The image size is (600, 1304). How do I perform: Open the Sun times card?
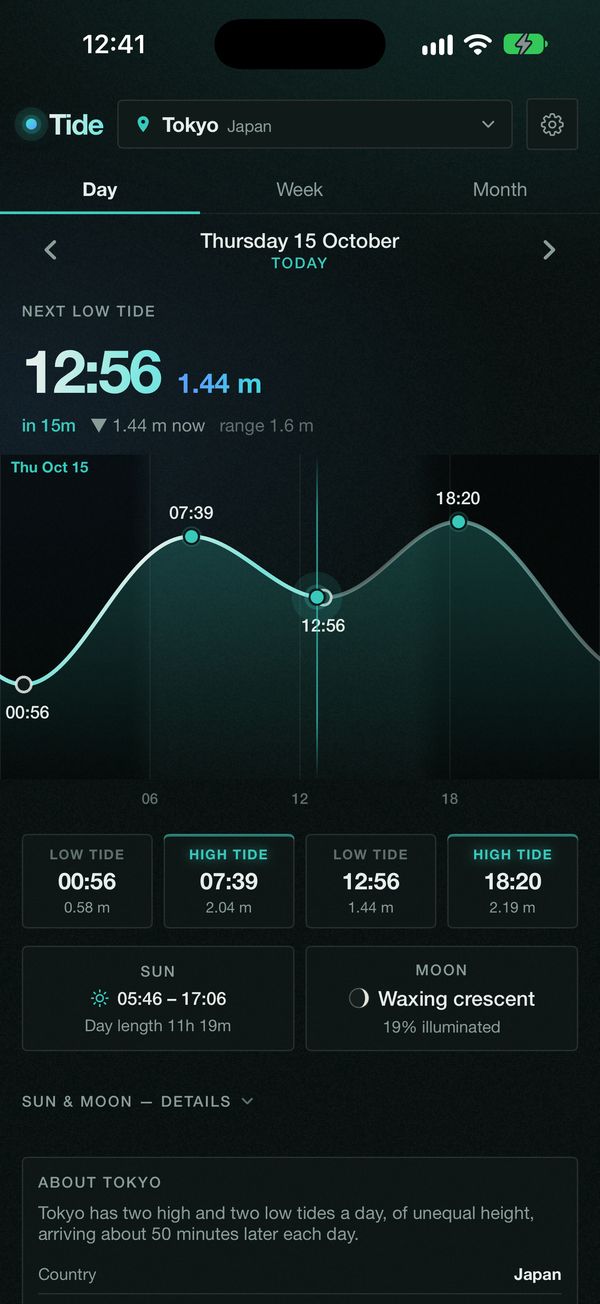158,998
